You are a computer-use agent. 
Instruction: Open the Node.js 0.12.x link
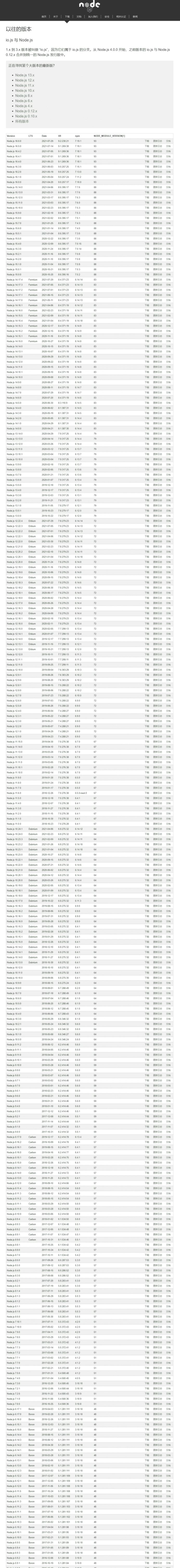26,111
